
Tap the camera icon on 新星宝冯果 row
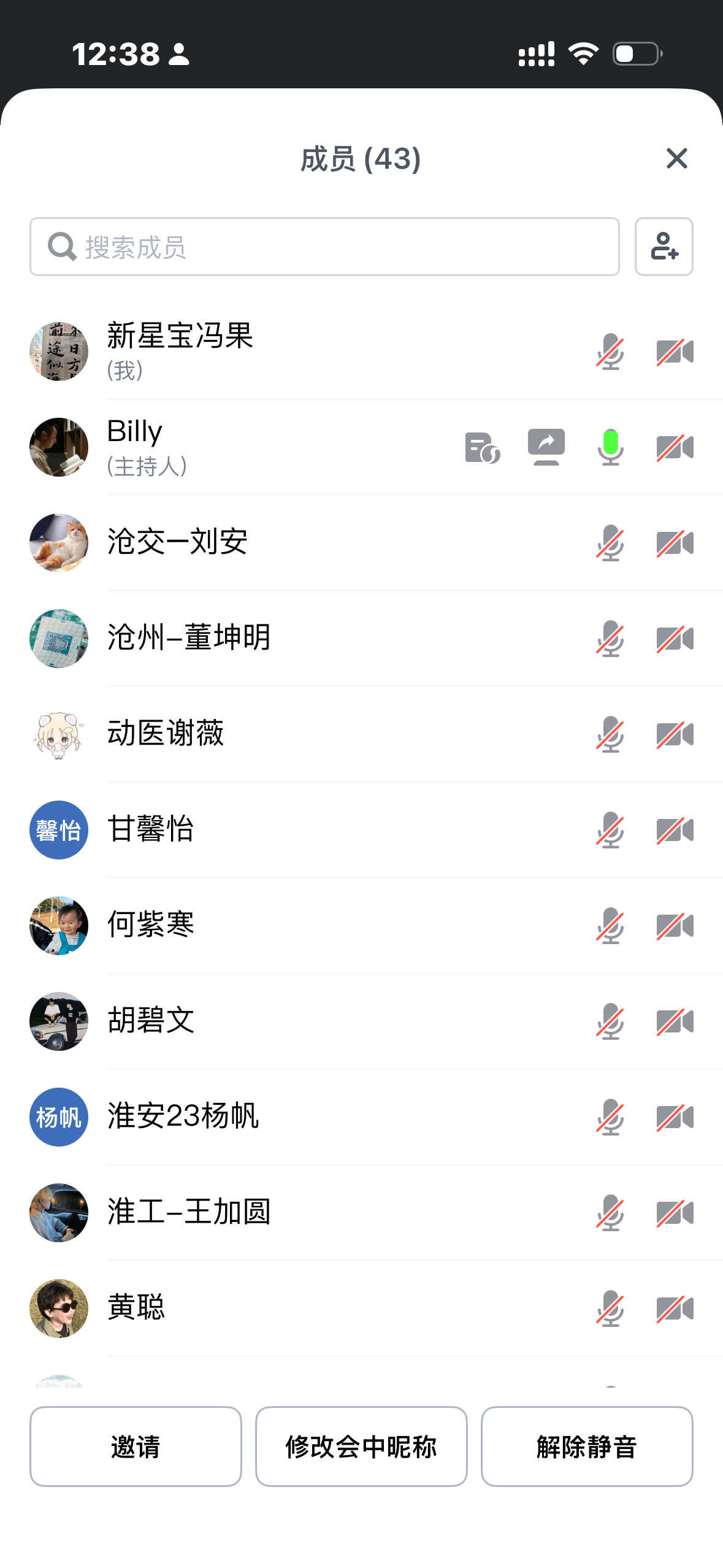675,352
